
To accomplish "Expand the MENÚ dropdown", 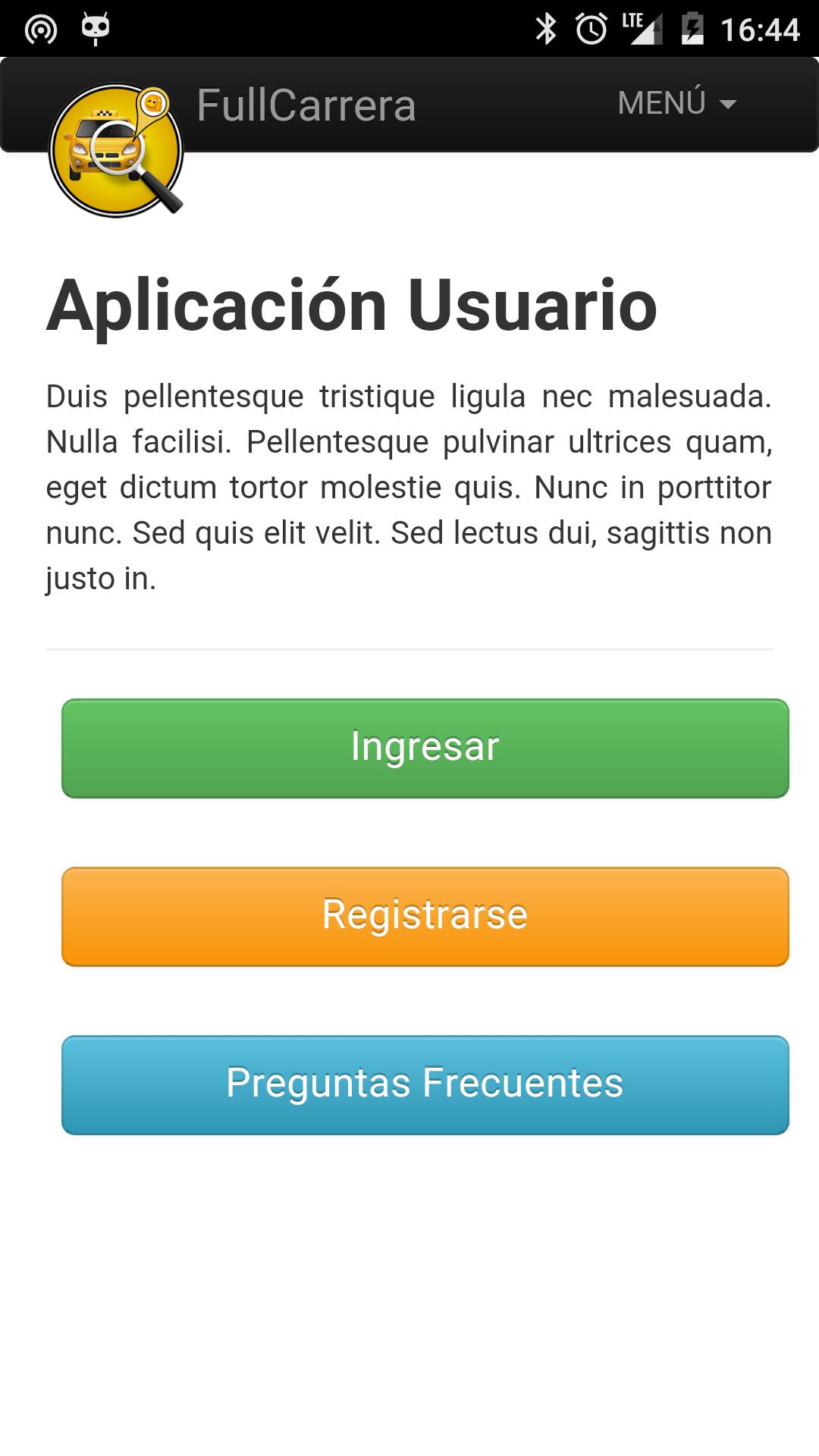I will pyautogui.click(x=676, y=104).
